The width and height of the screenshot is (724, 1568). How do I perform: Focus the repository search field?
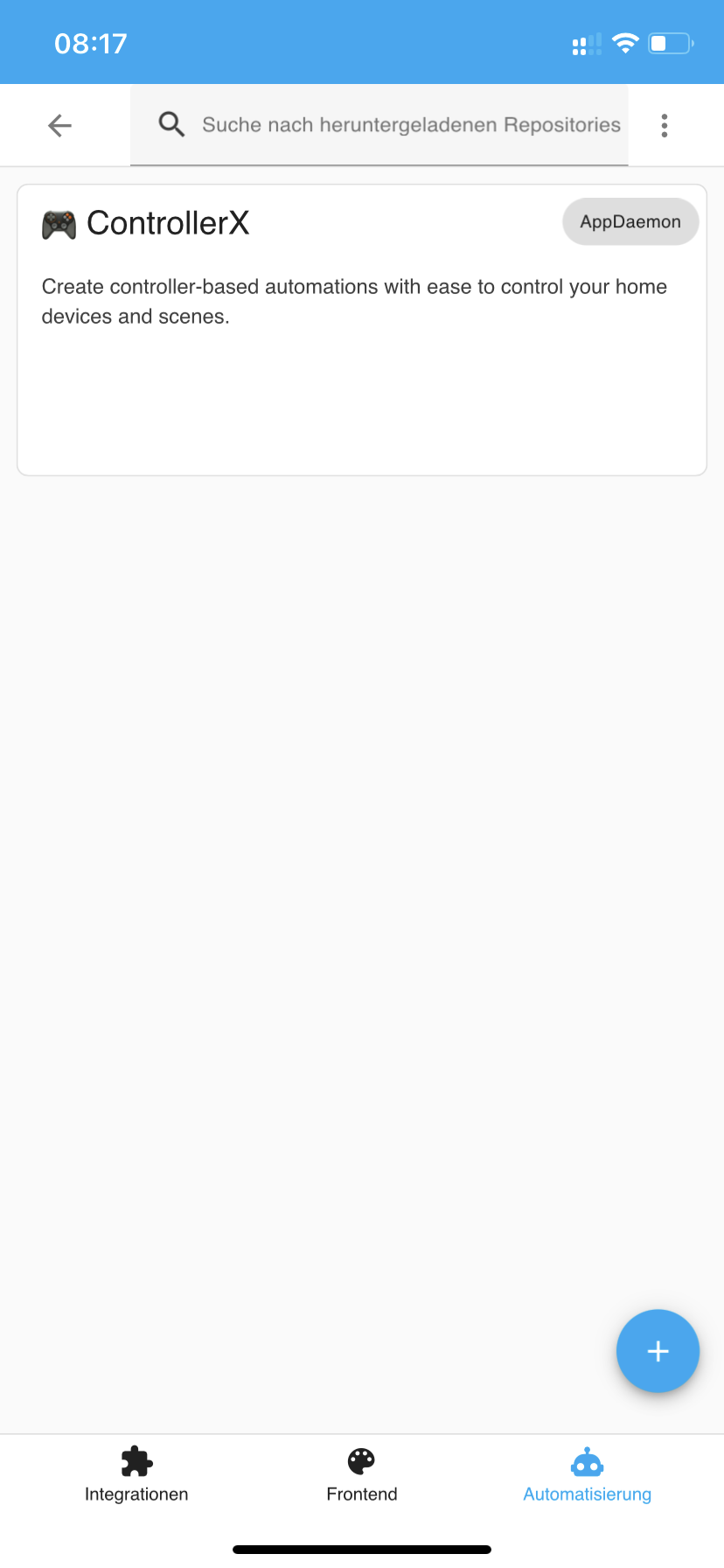(410, 125)
